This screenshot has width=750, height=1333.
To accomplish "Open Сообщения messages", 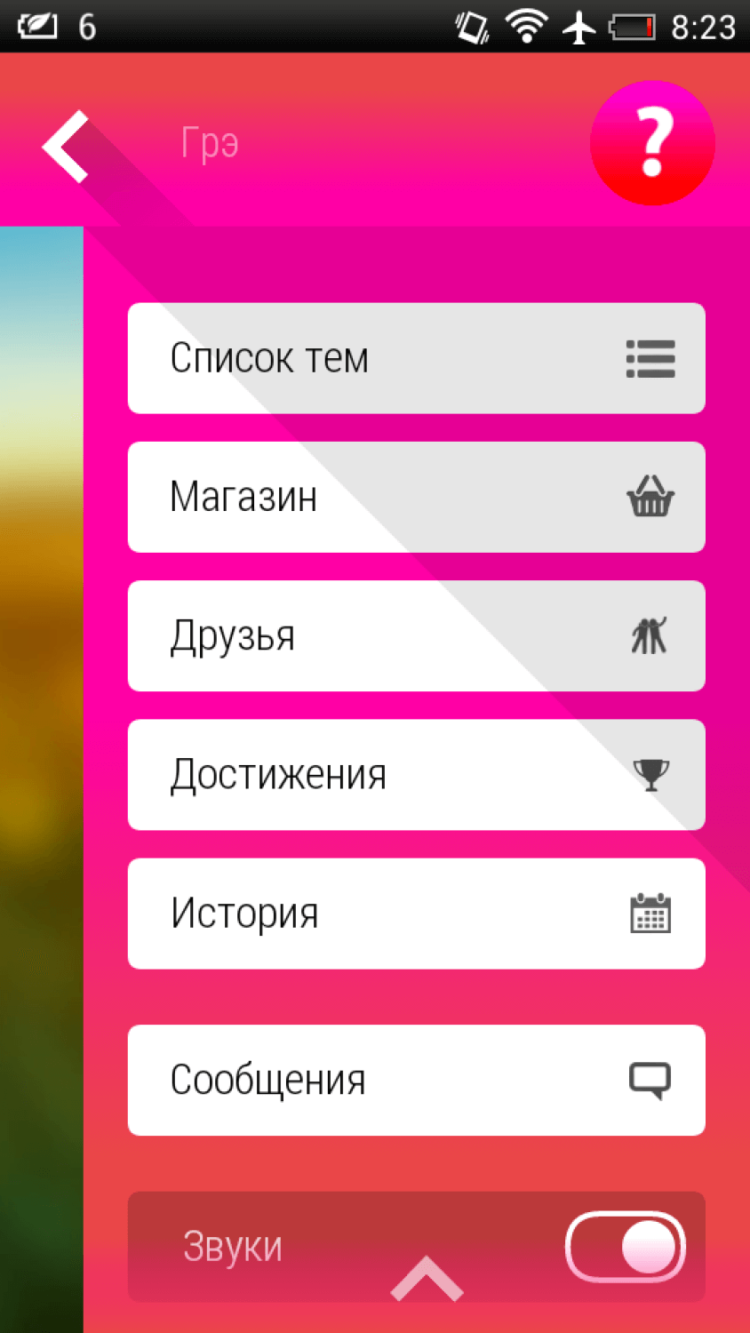I will coord(416,1080).
